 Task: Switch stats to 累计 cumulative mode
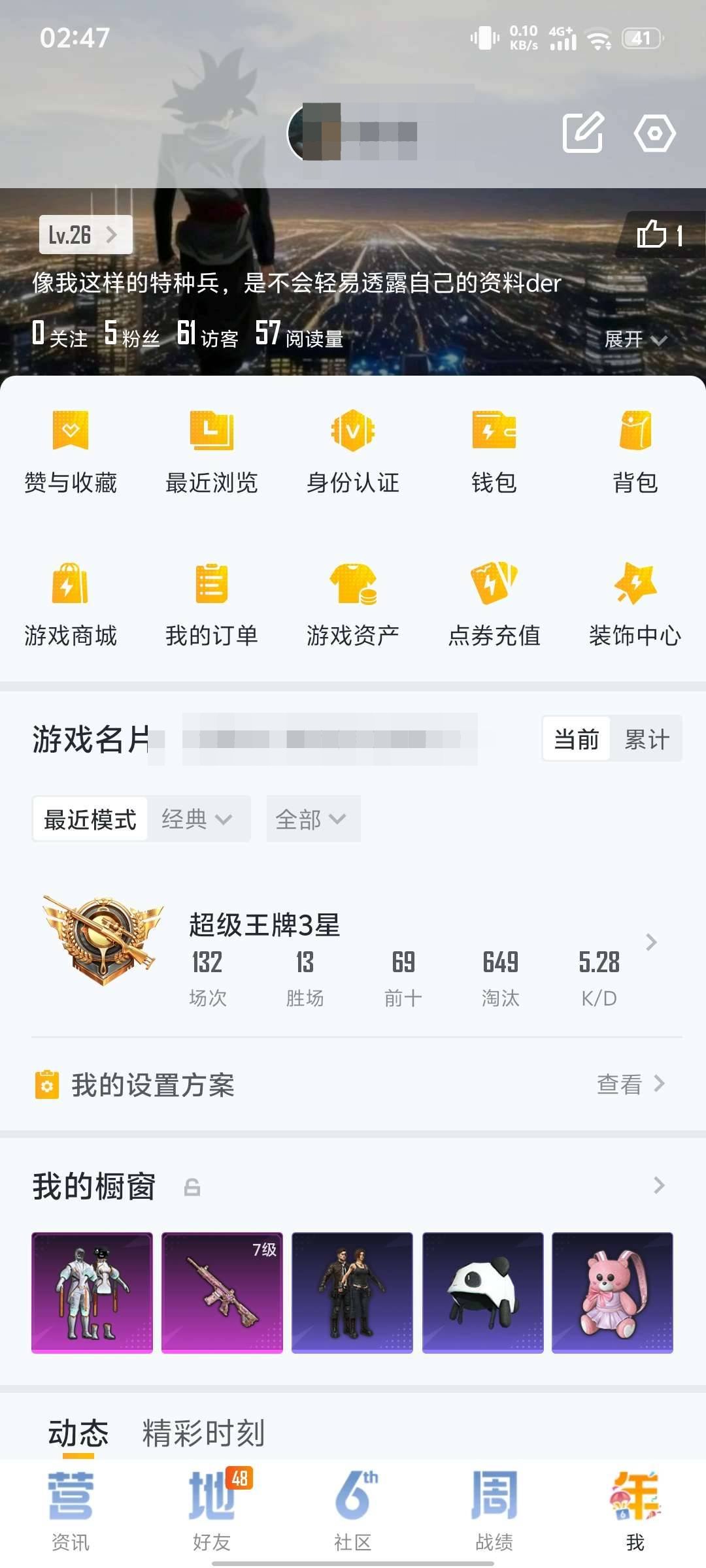pos(647,739)
